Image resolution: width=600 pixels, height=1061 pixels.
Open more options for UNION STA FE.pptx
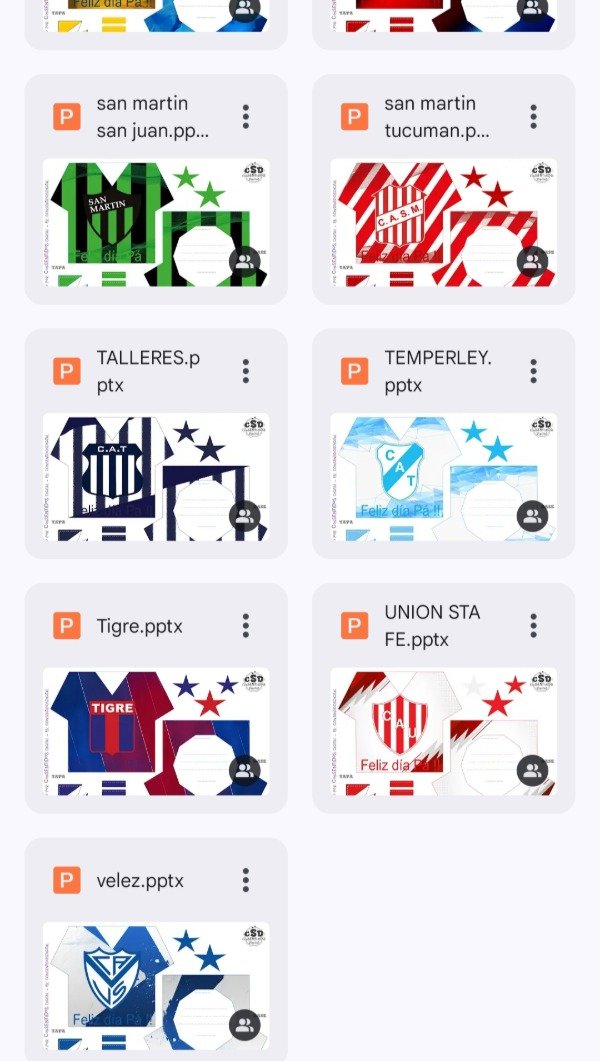(534, 626)
